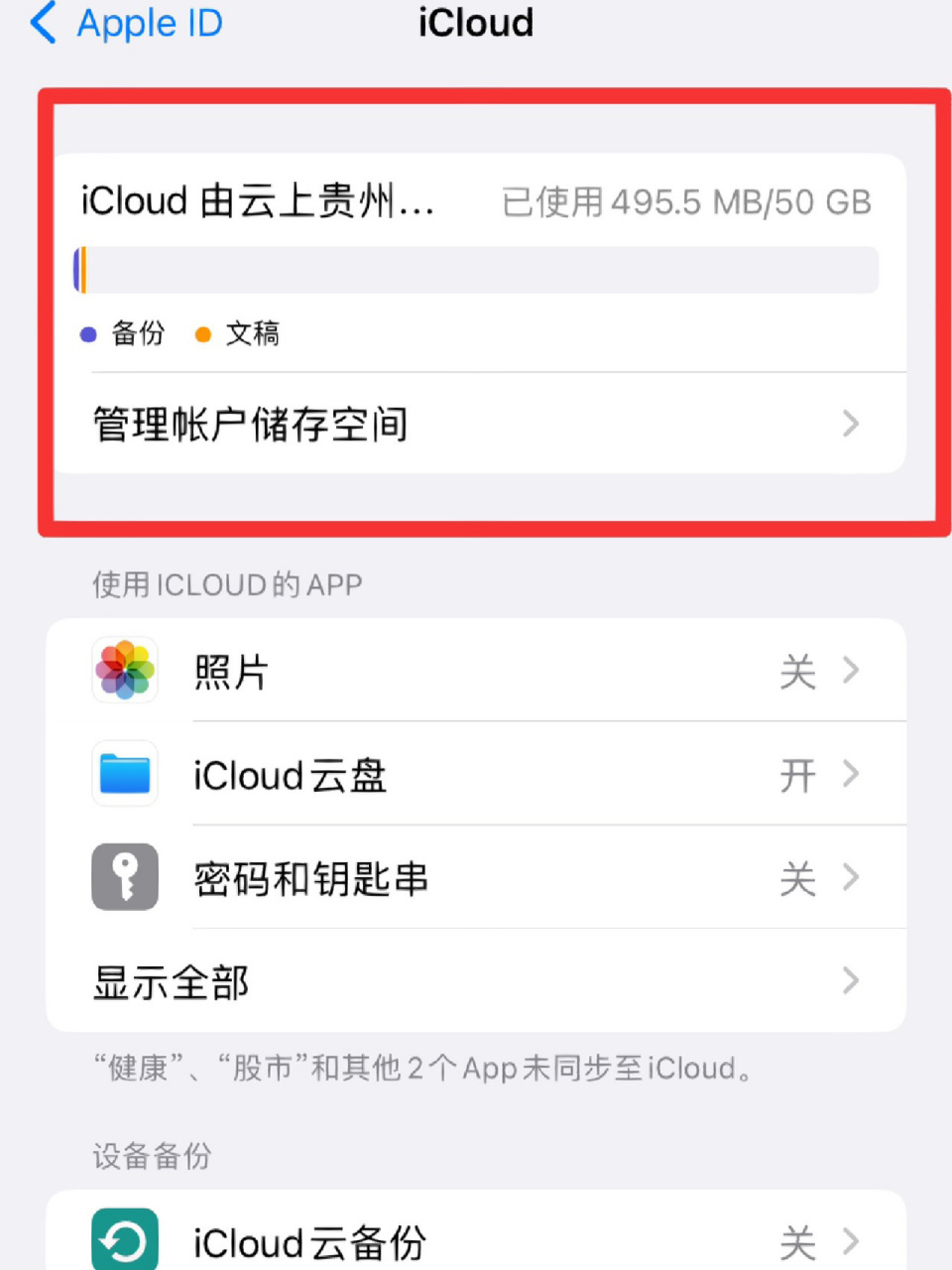952x1270 pixels.
Task: Tap the Photos app icon
Action: 125,671
